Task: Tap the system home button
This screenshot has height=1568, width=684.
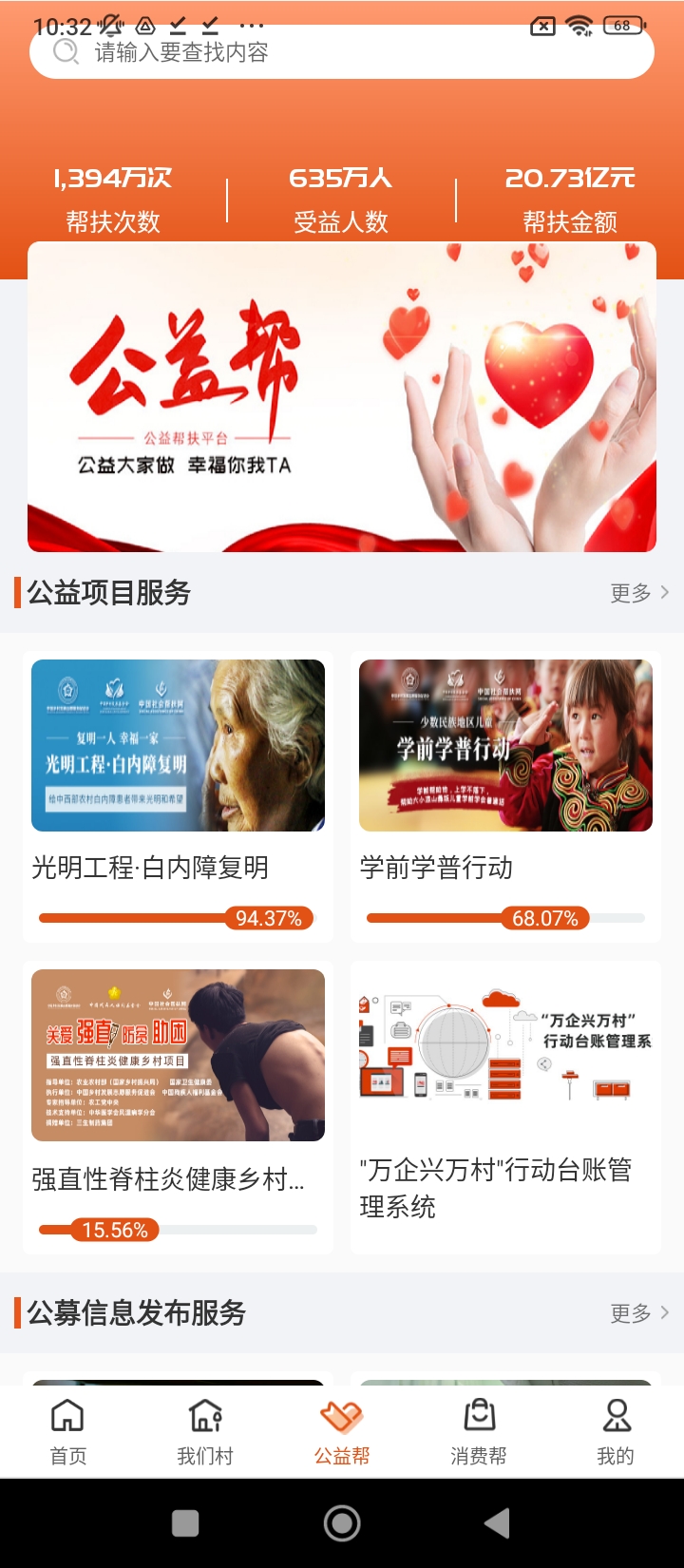Action: (x=342, y=1523)
